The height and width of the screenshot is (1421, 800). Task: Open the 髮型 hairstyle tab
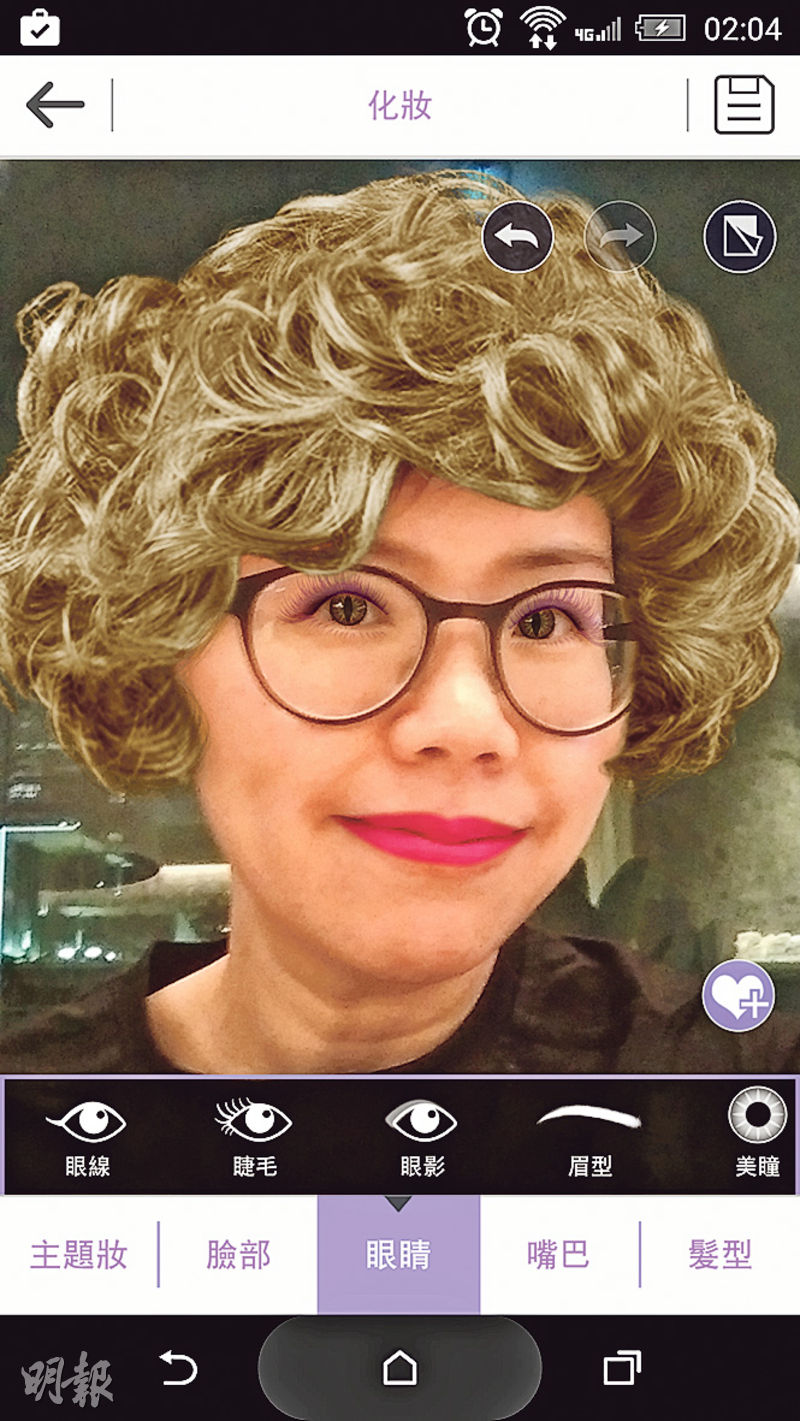720,1254
